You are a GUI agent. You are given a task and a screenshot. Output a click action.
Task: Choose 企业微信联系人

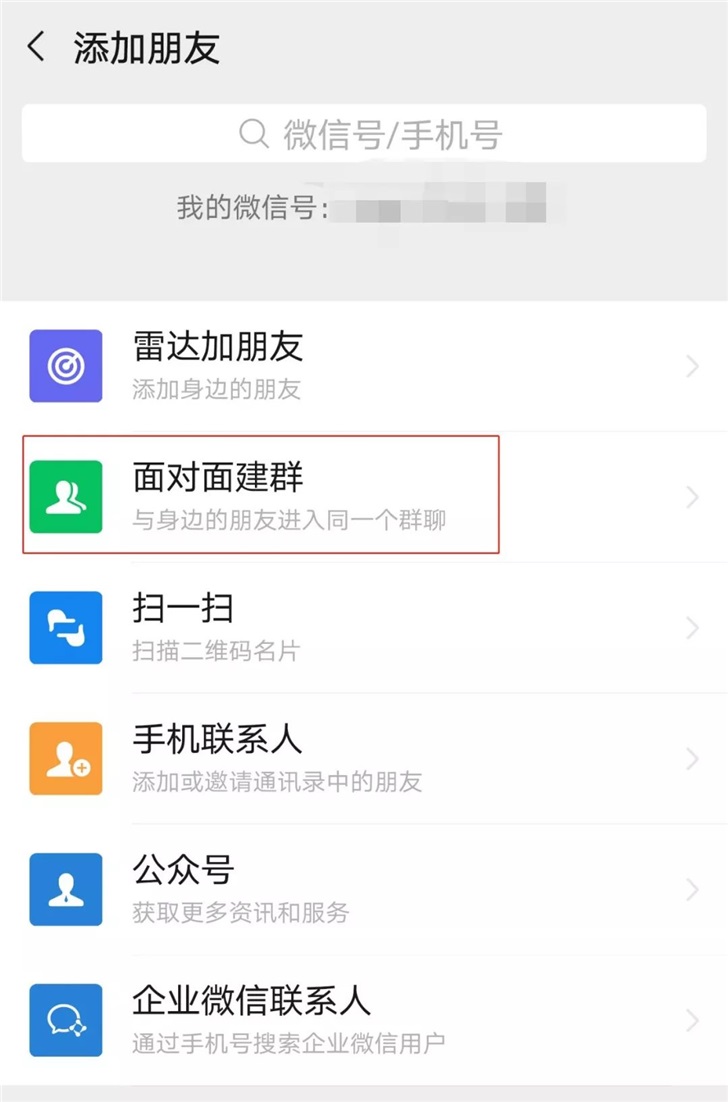coord(364,1019)
